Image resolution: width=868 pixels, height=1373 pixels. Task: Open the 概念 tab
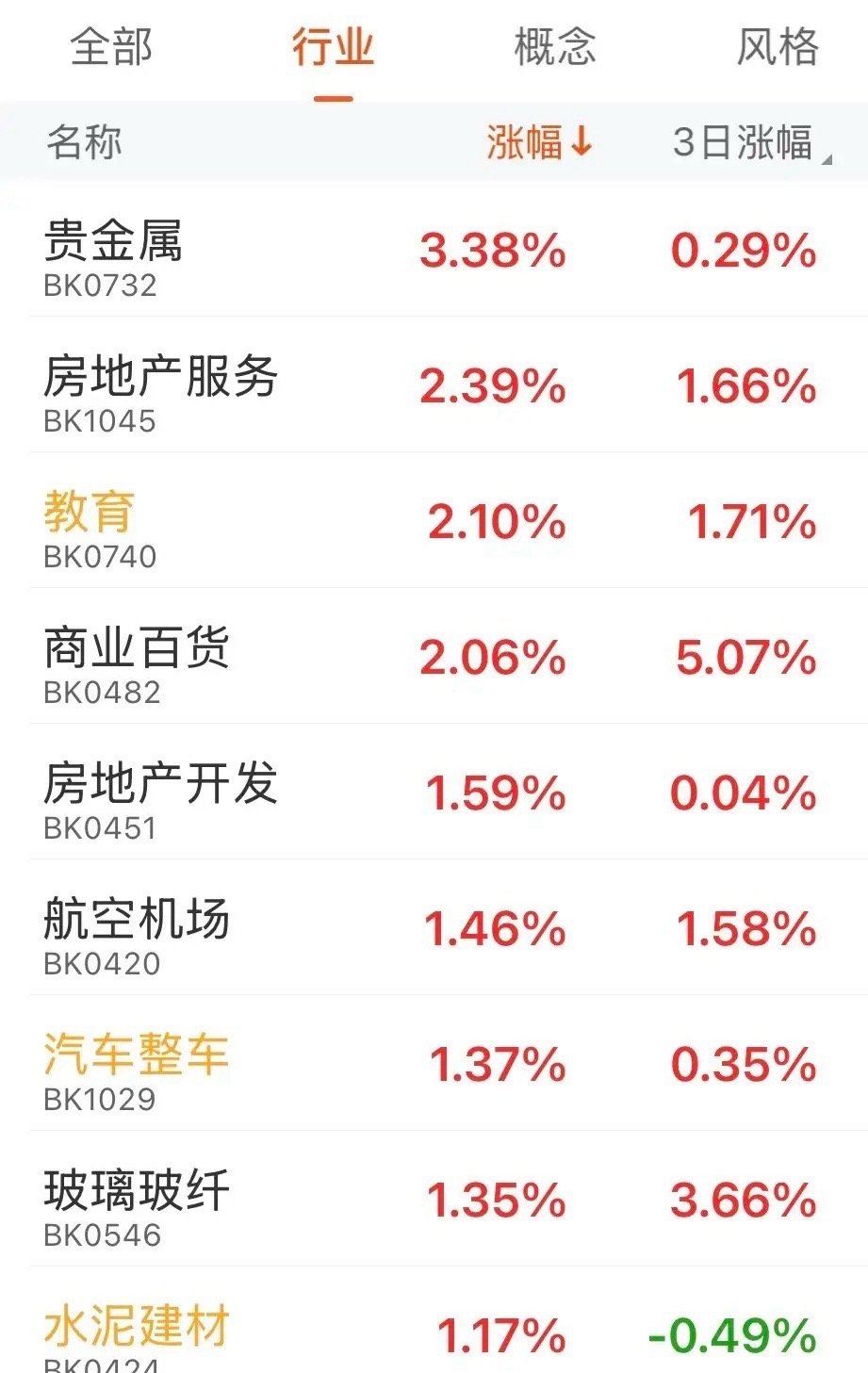554,47
